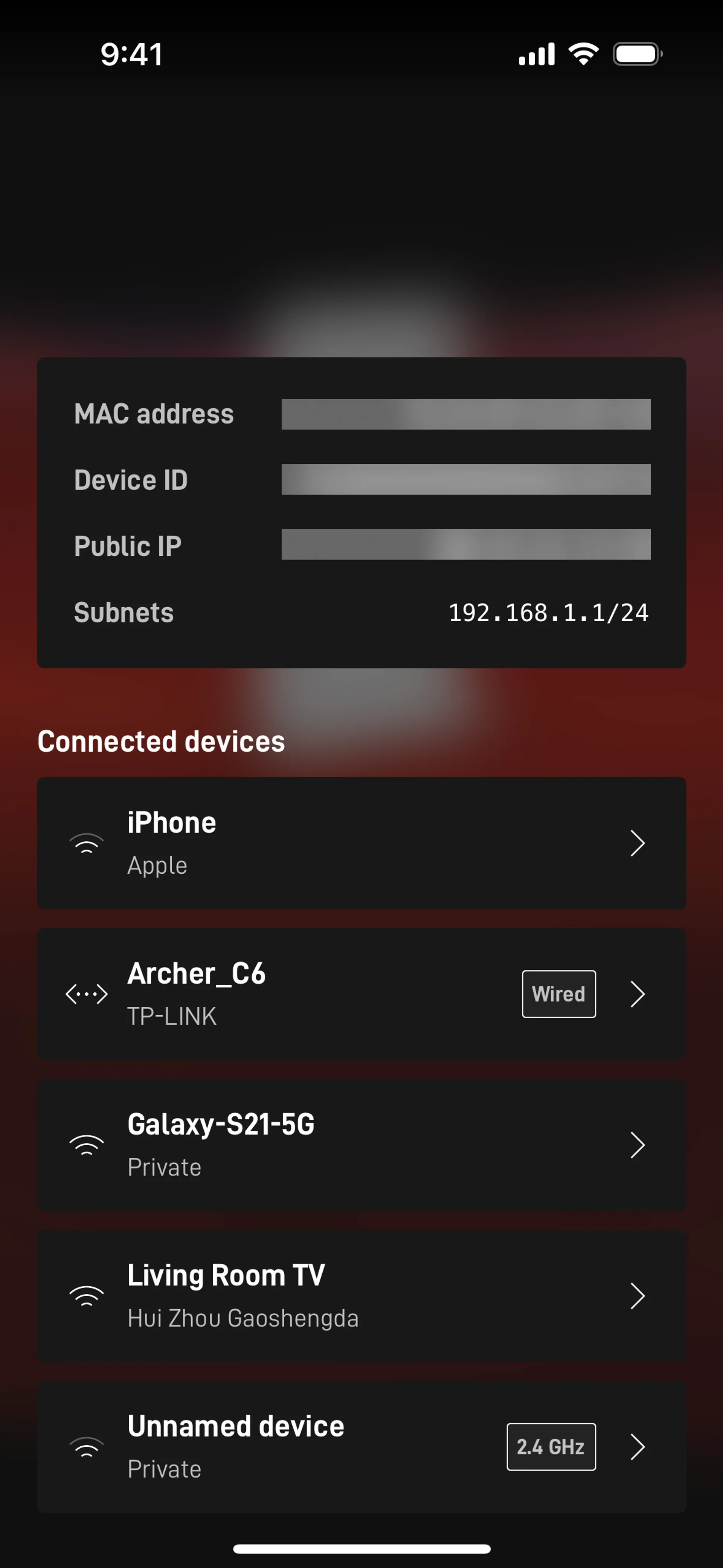Open the Unnamed device on 2.4 GHz
The width and height of the screenshot is (723, 1568).
[361, 1446]
